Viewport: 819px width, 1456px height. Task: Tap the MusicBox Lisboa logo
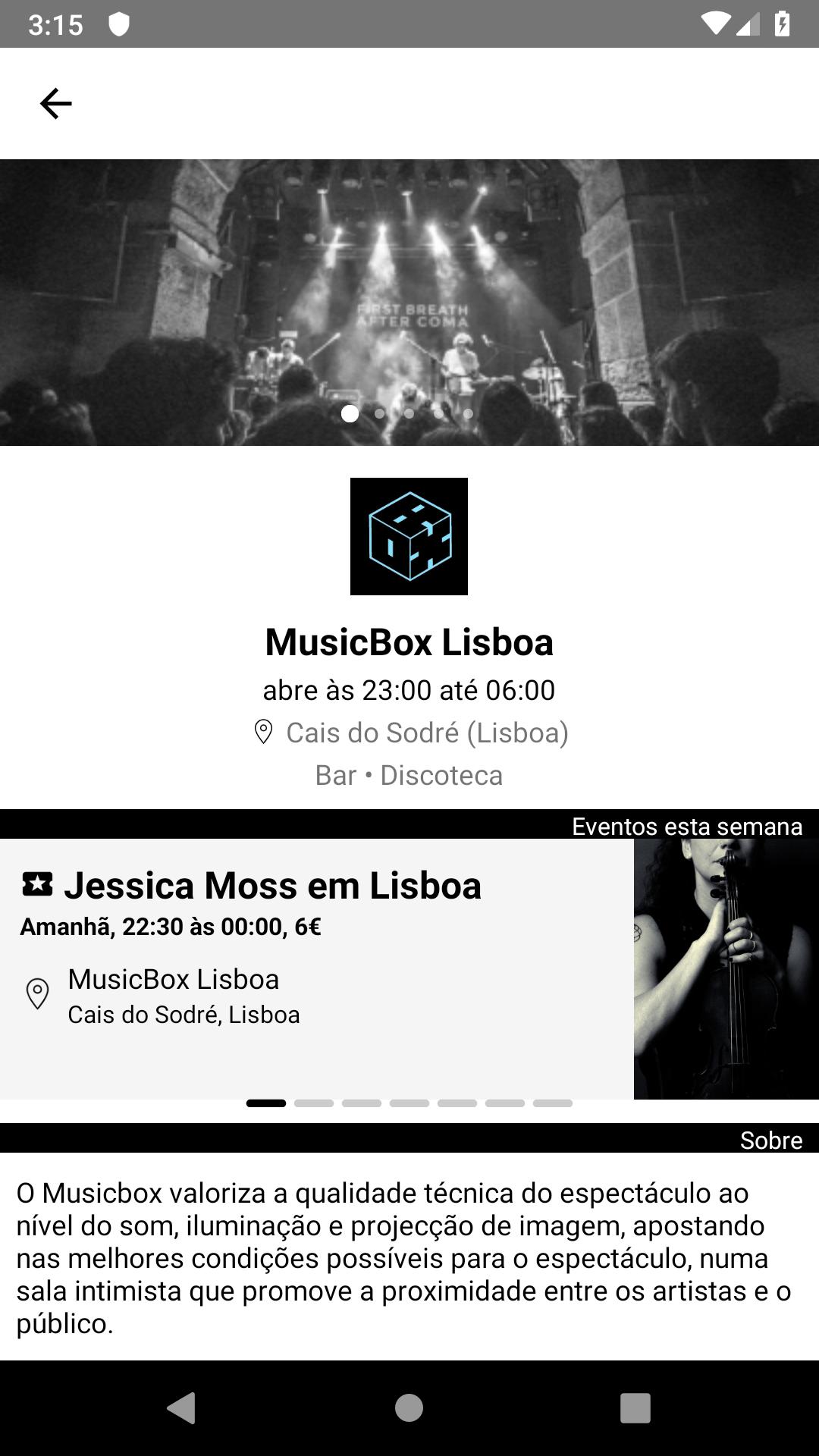click(409, 538)
